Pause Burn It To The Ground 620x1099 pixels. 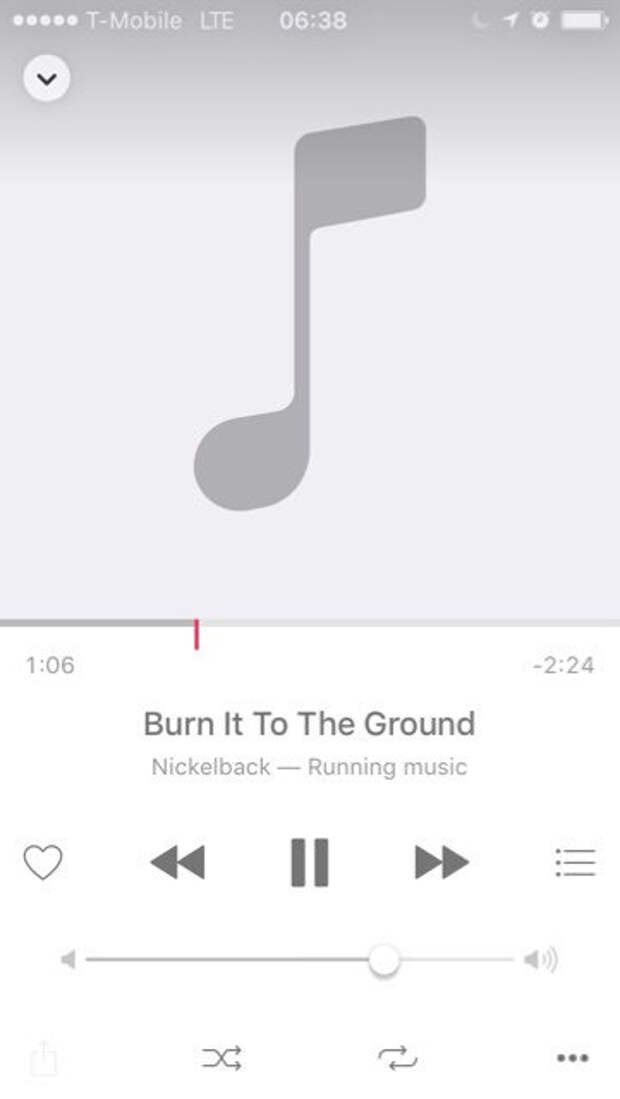[310, 862]
